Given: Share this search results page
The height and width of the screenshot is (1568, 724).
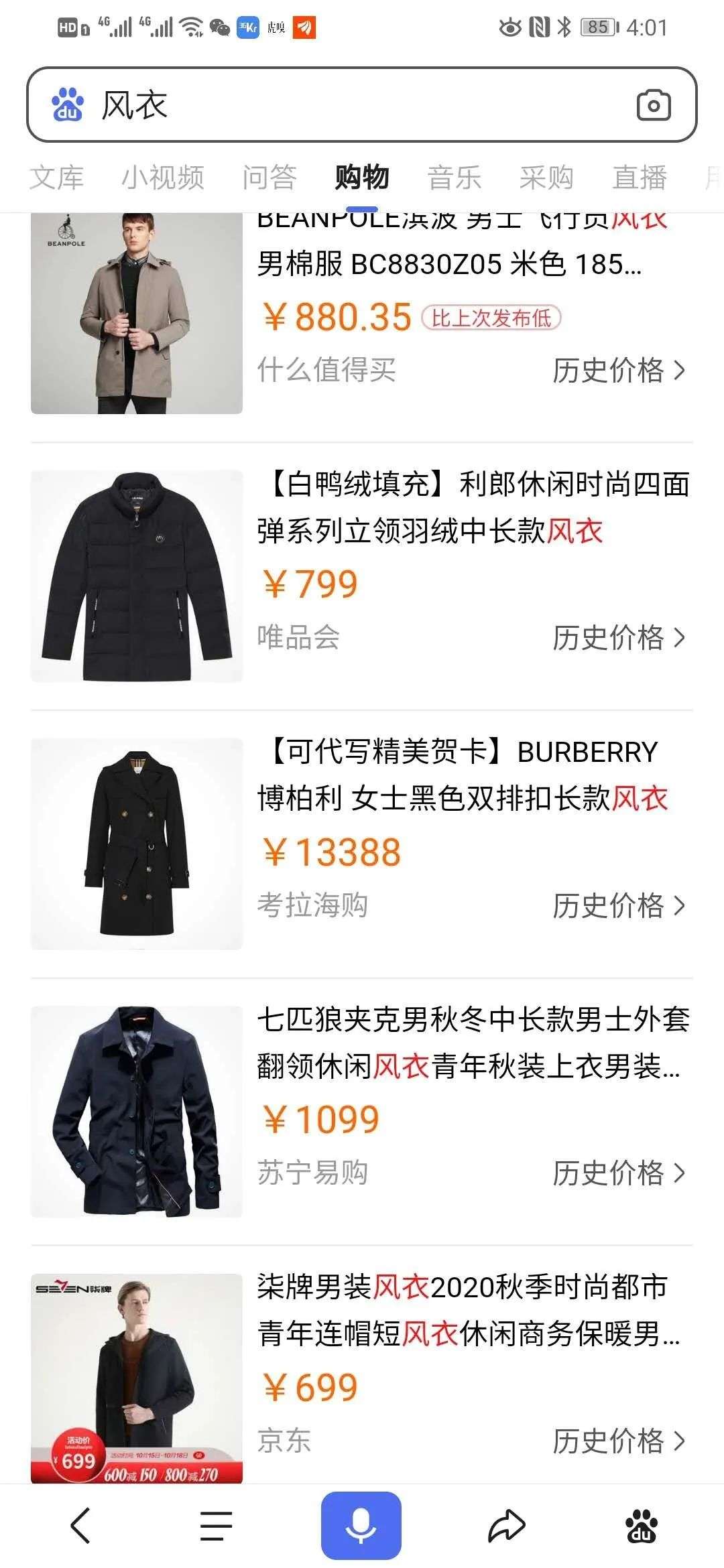Looking at the screenshot, I should tap(506, 1526).
